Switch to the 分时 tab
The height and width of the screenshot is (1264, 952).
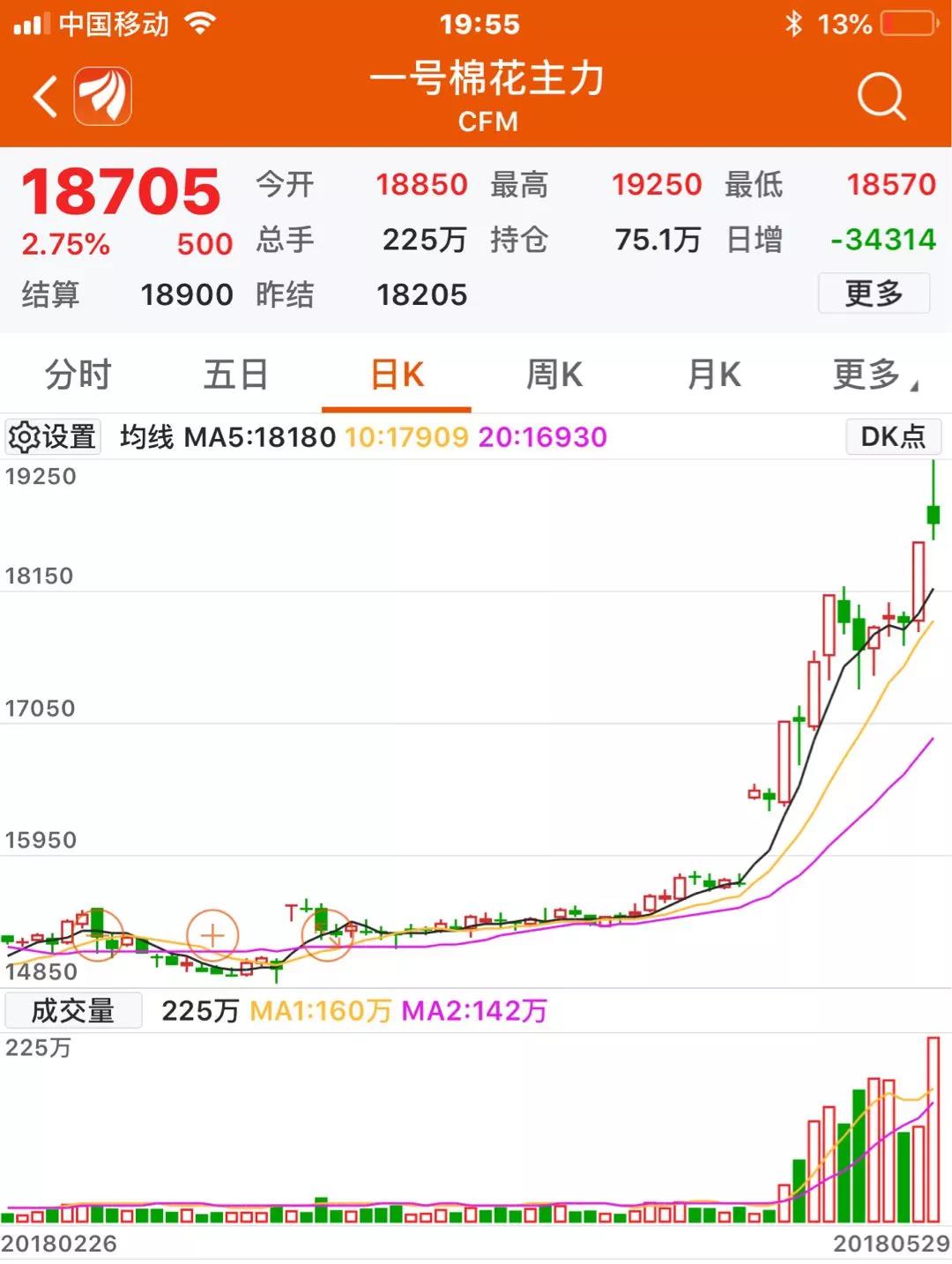pyautogui.click(x=78, y=375)
